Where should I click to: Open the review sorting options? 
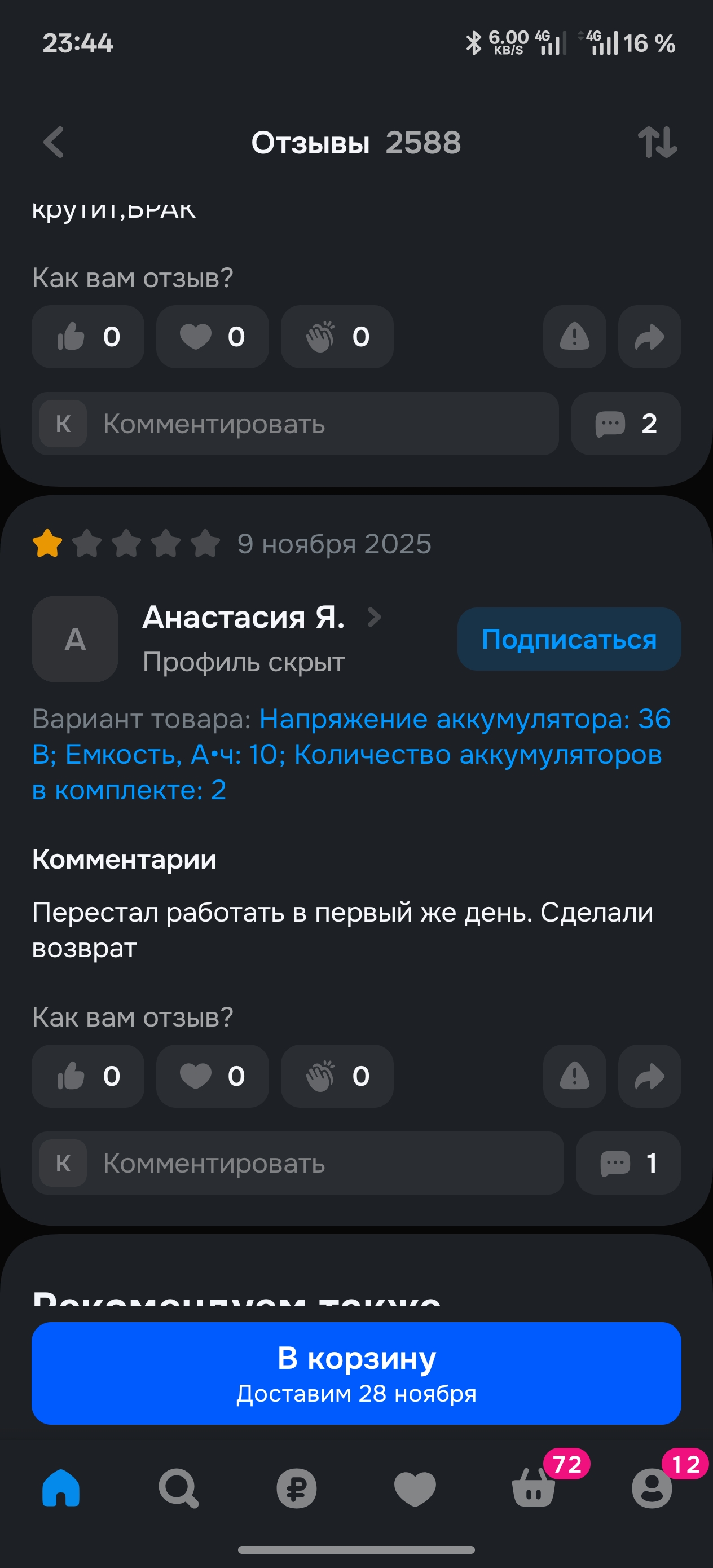(657, 143)
